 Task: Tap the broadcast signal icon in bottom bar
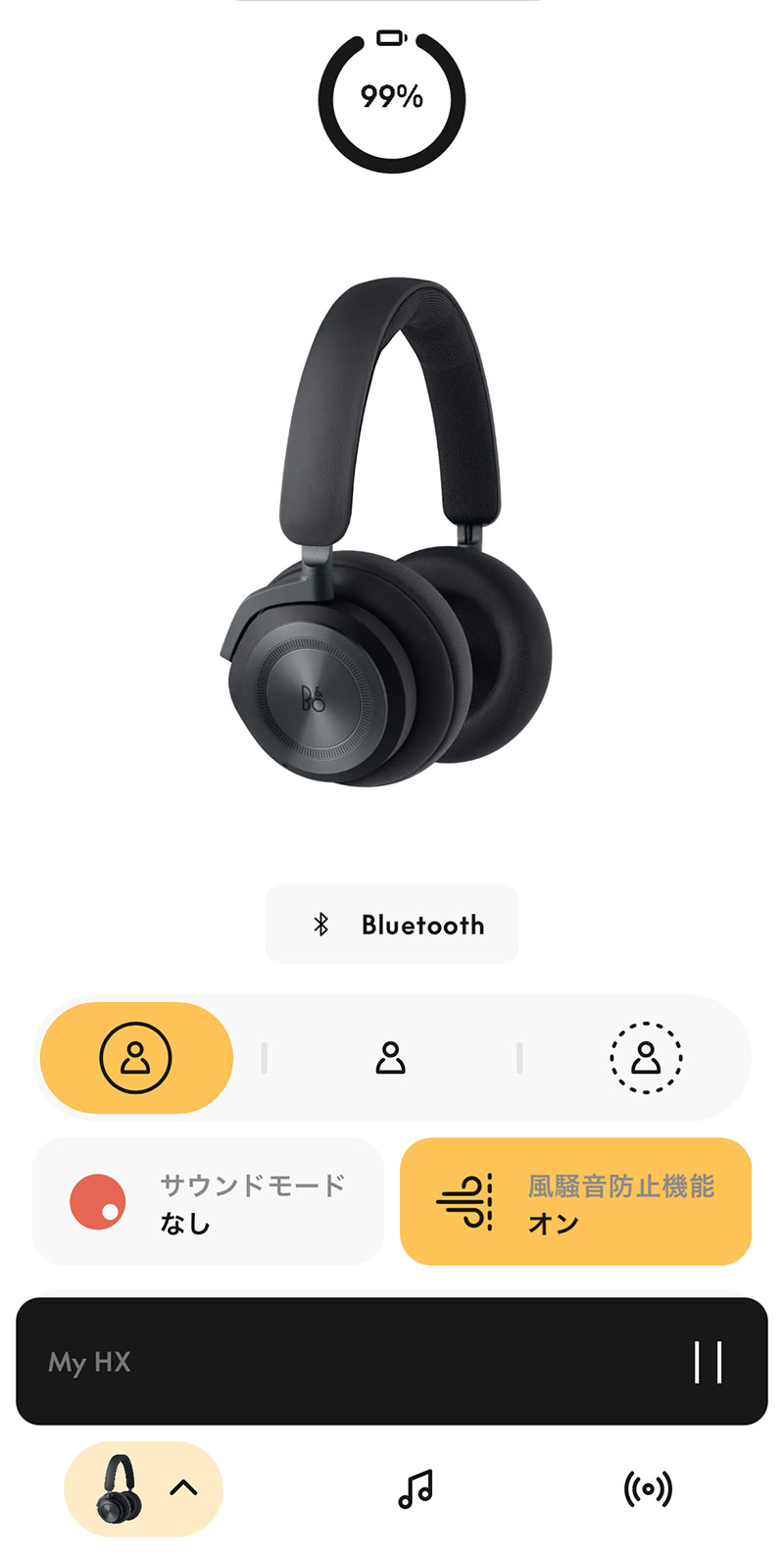[649, 1486]
